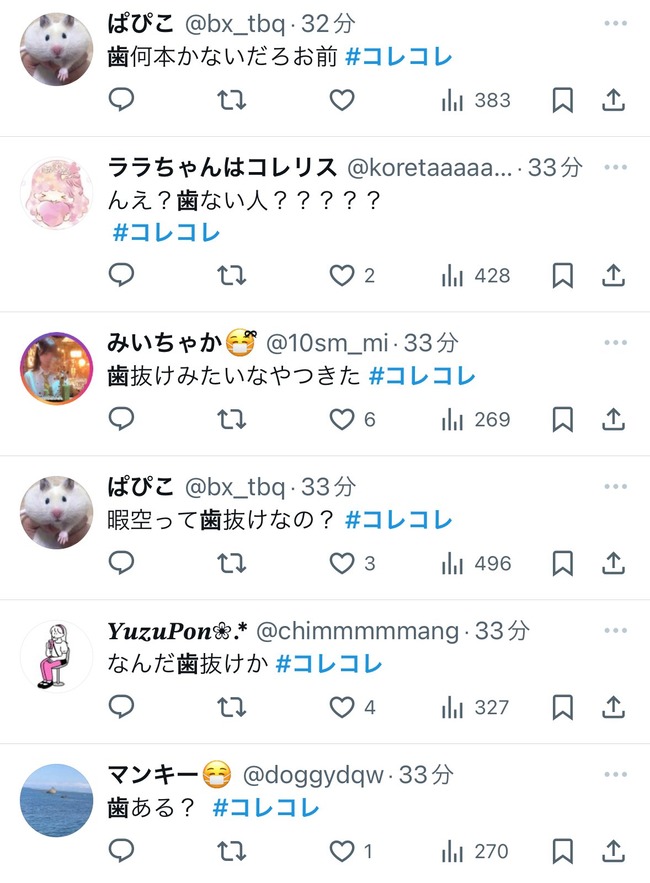
Task: Bookmark みいちゃか's tweet
Action: (563, 419)
